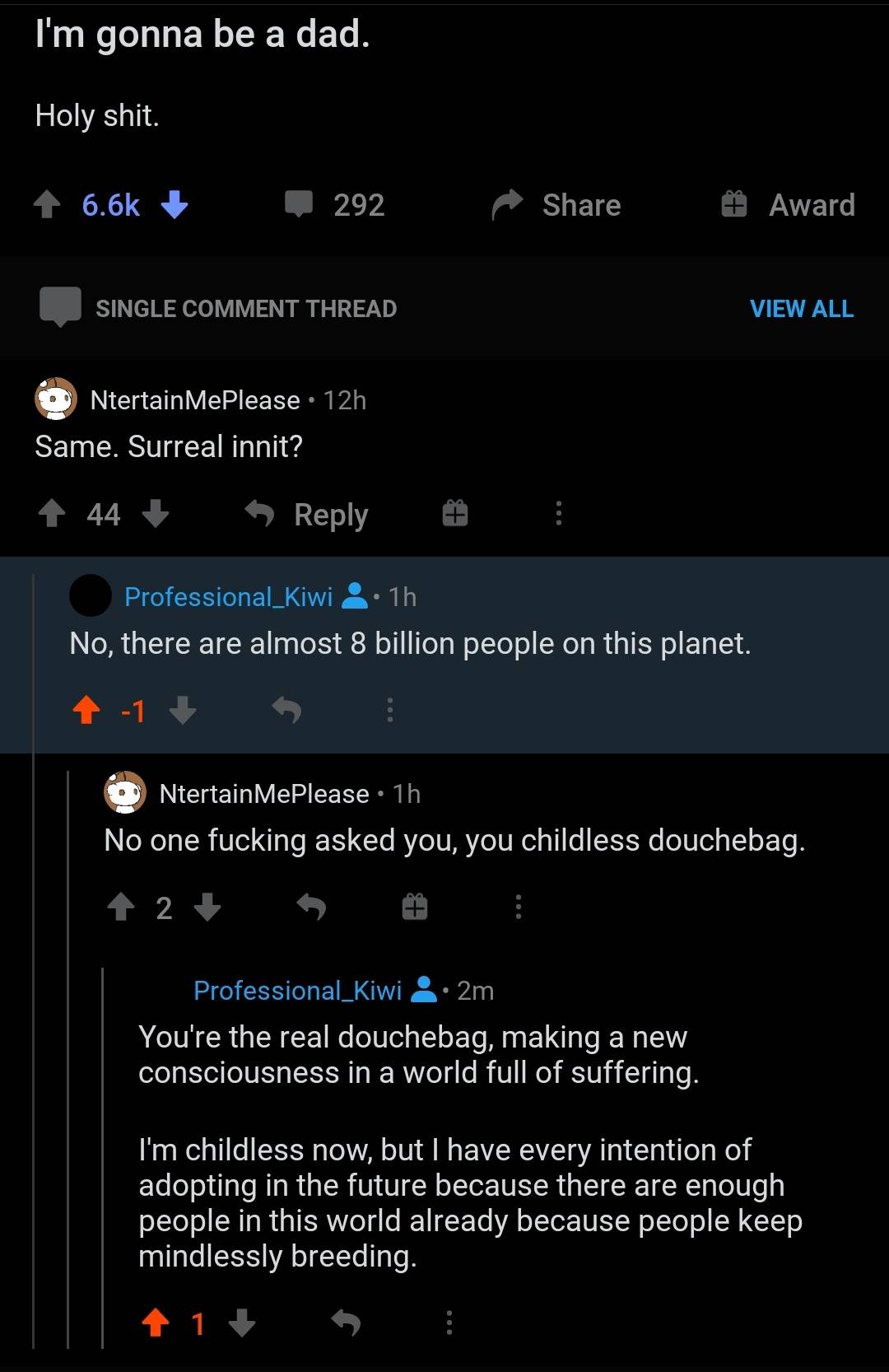Open more options for NtertainMePlease's top comment
The height and width of the screenshot is (1372, 889).
pos(559,514)
